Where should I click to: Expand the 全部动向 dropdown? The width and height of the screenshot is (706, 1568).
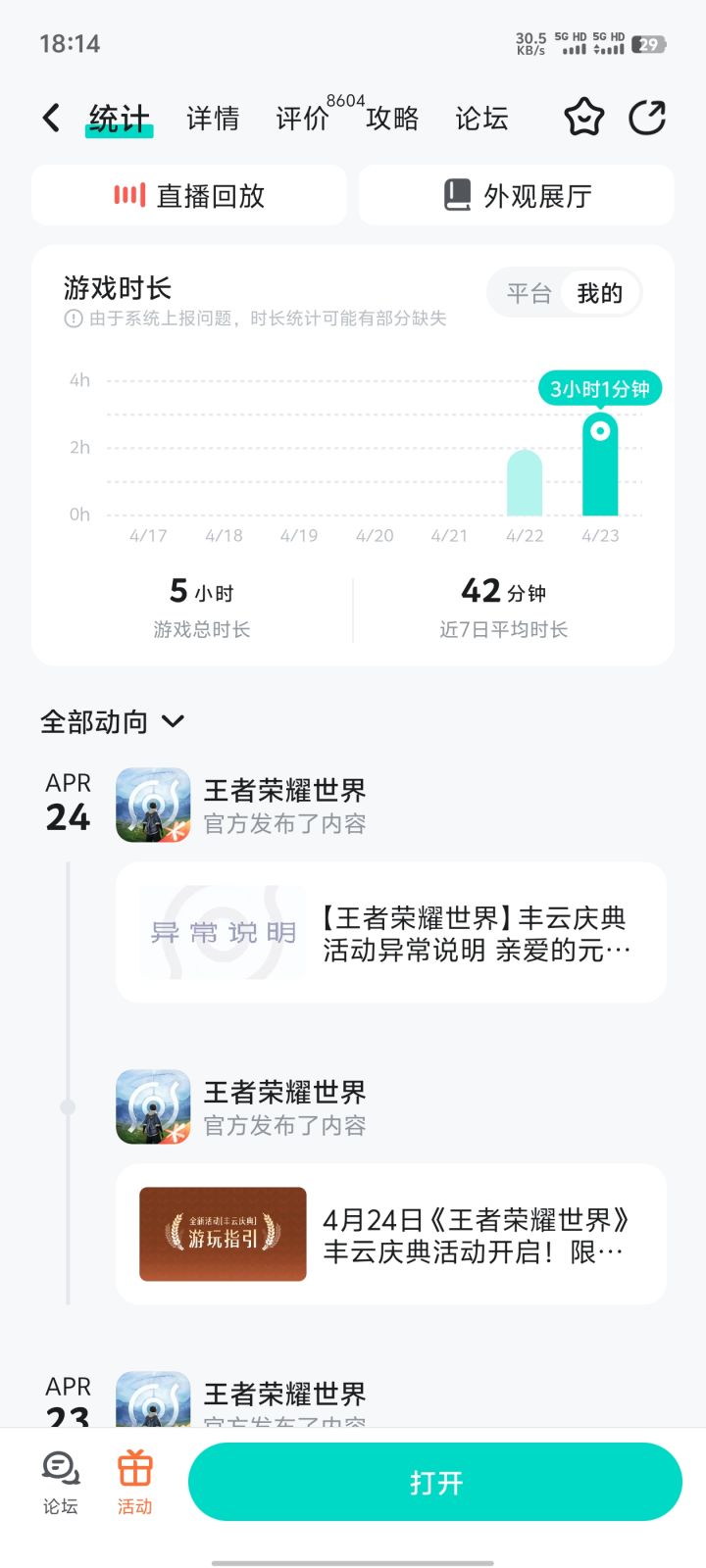[112, 722]
